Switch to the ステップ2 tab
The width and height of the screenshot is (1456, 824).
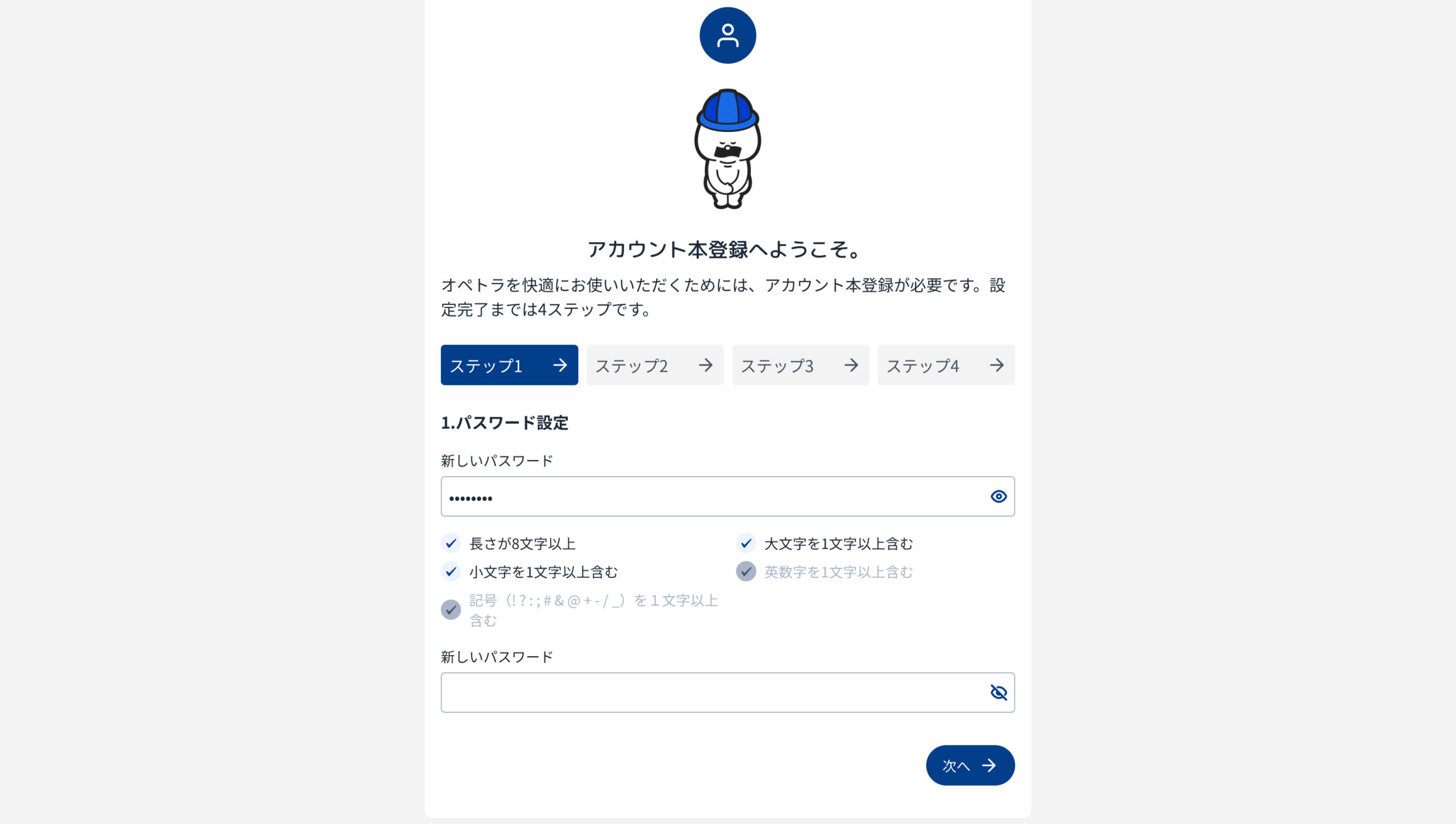pos(655,365)
